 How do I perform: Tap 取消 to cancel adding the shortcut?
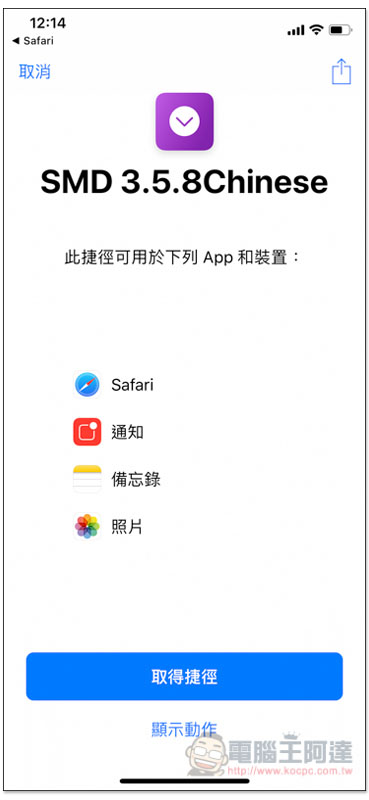coord(34,71)
